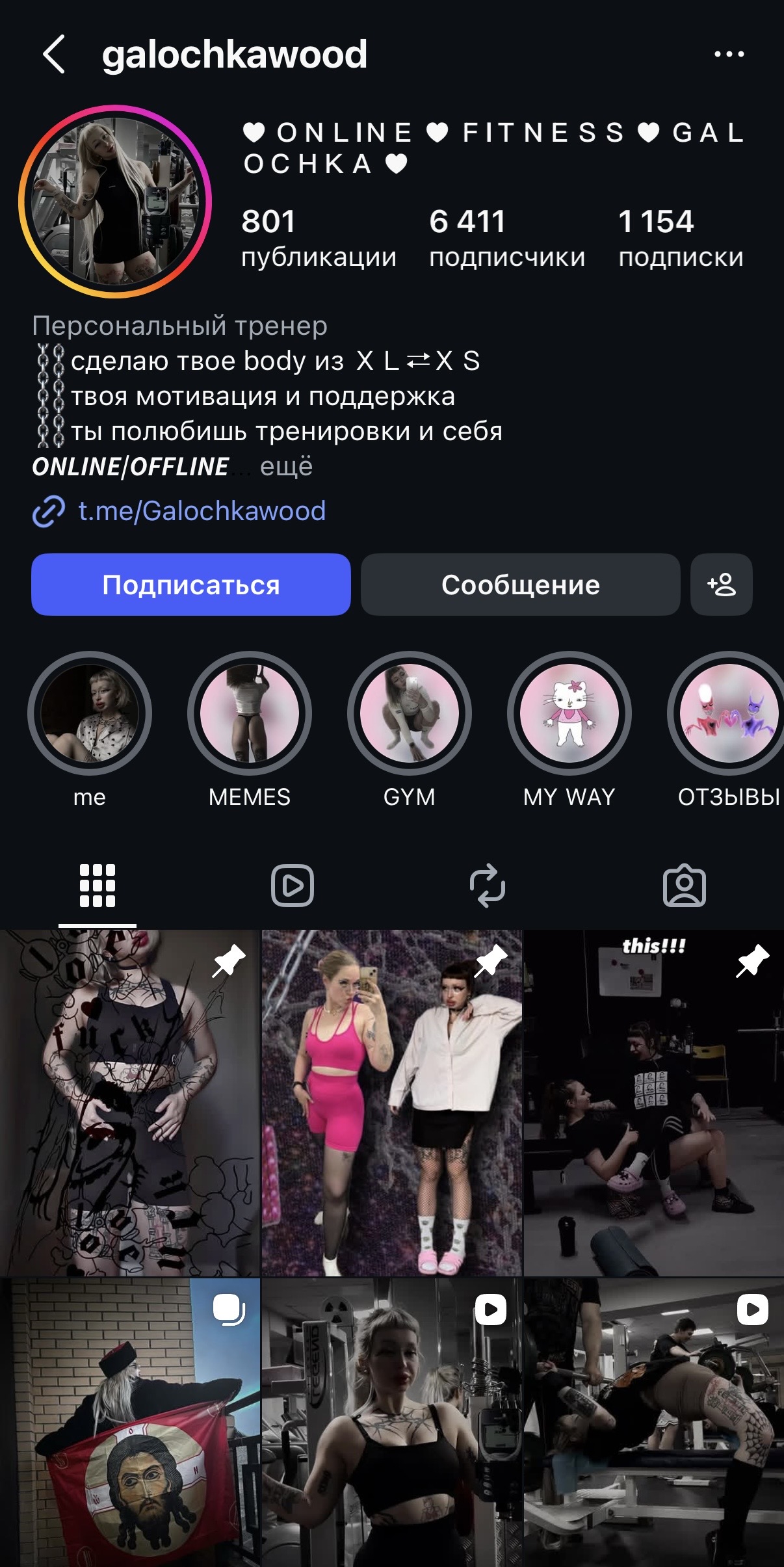Viewport: 784px width, 1567px height.
Task: Open the t.me/Galochkawood link
Action: [x=201, y=511]
